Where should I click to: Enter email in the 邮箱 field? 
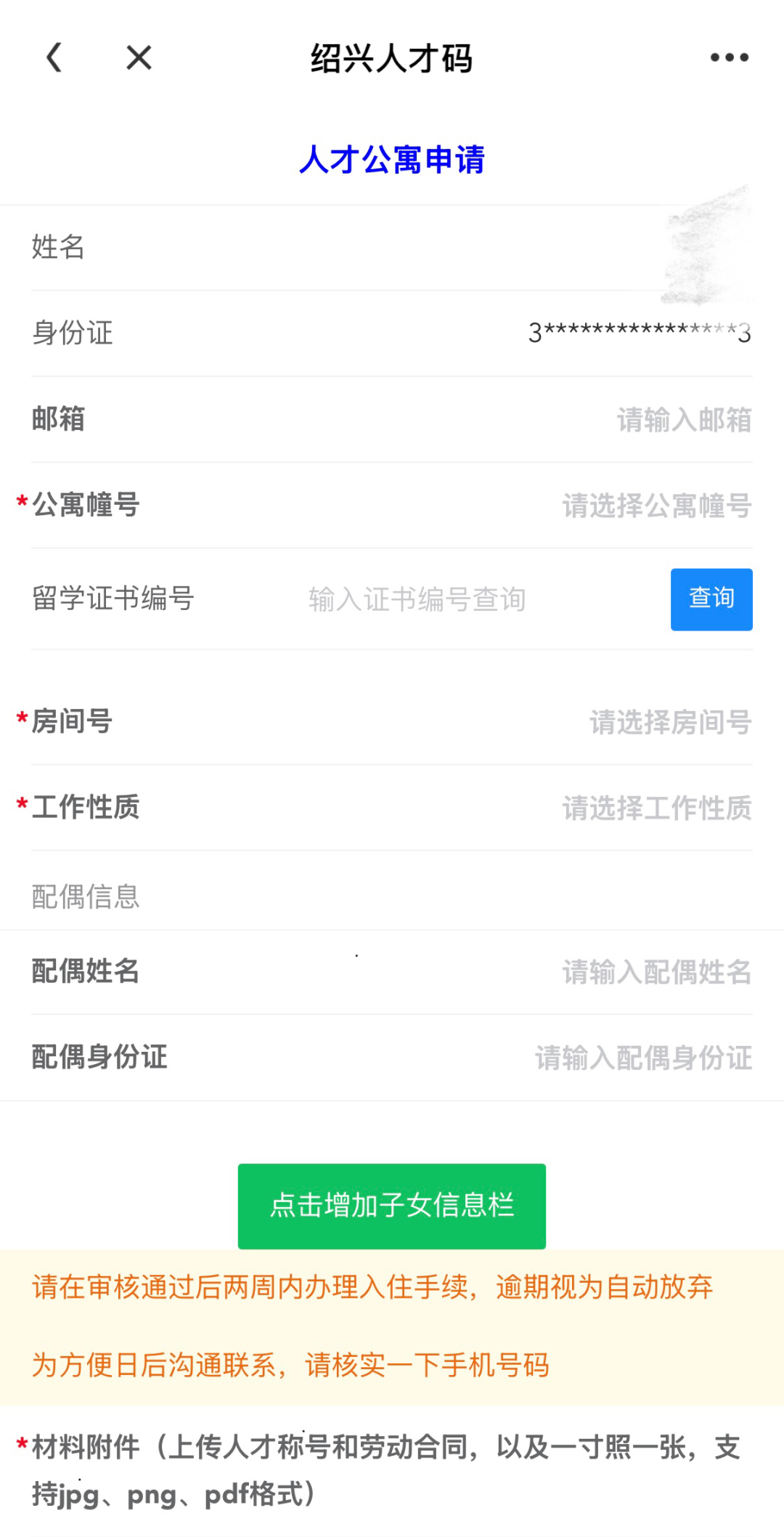pyautogui.click(x=682, y=420)
